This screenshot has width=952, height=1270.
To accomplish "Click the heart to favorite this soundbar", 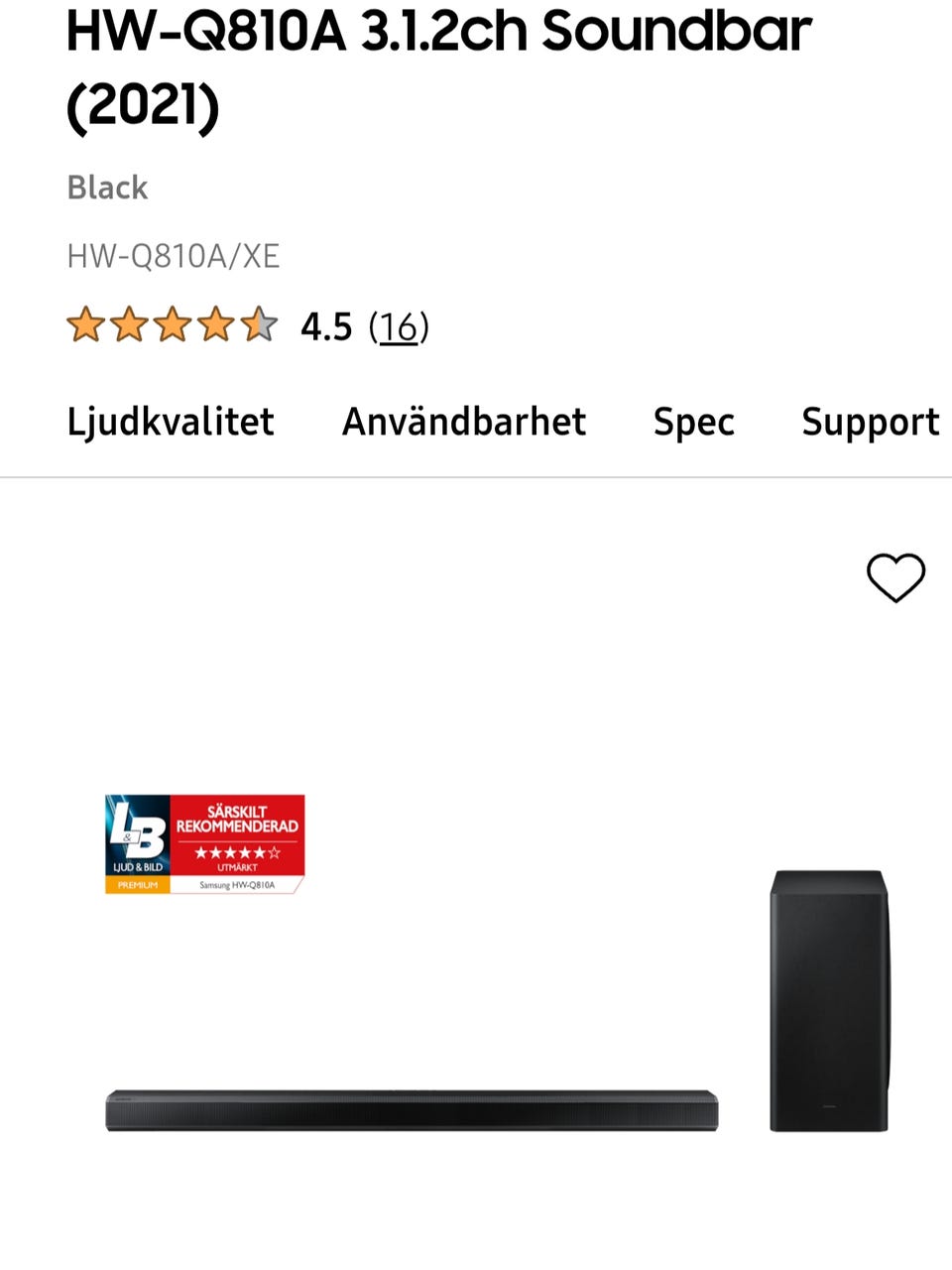I will 895,577.
